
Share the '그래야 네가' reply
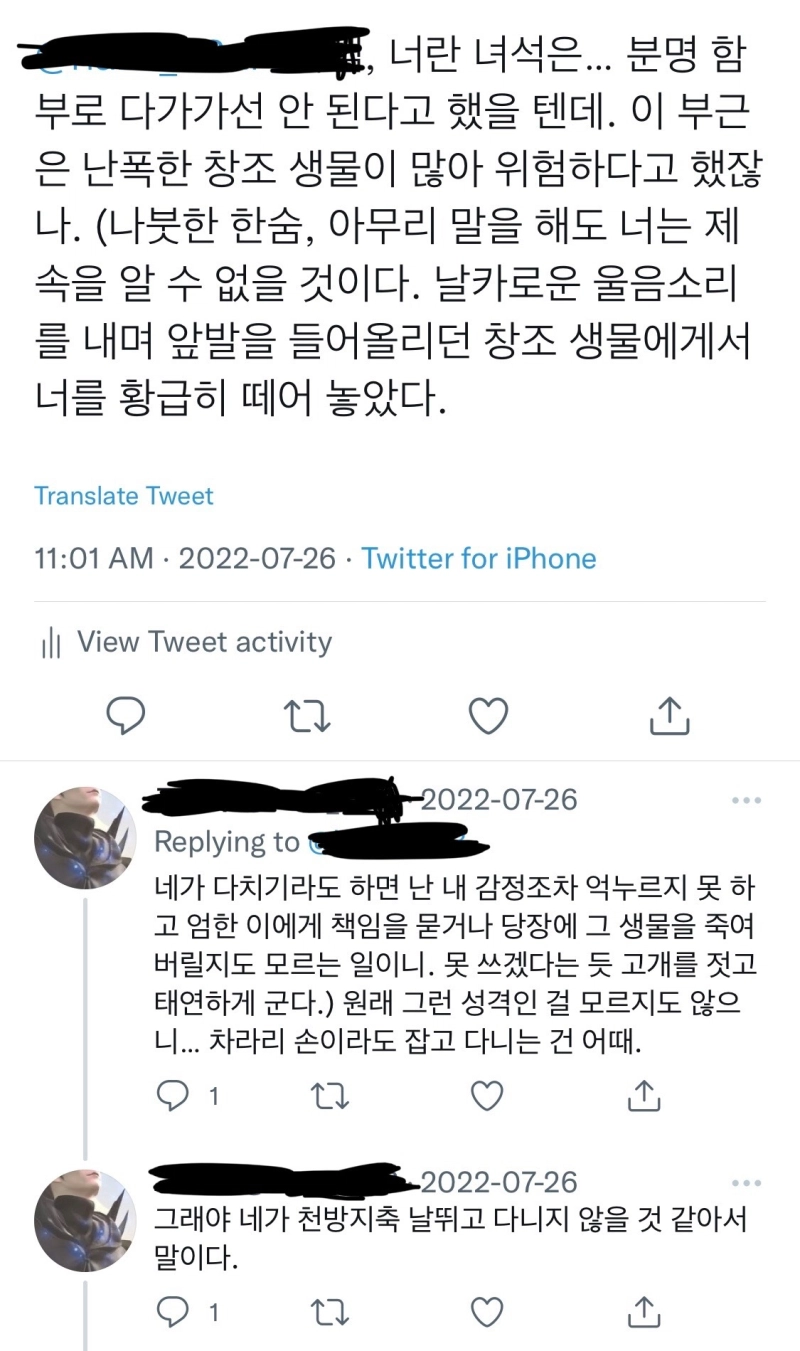click(644, 1311)
